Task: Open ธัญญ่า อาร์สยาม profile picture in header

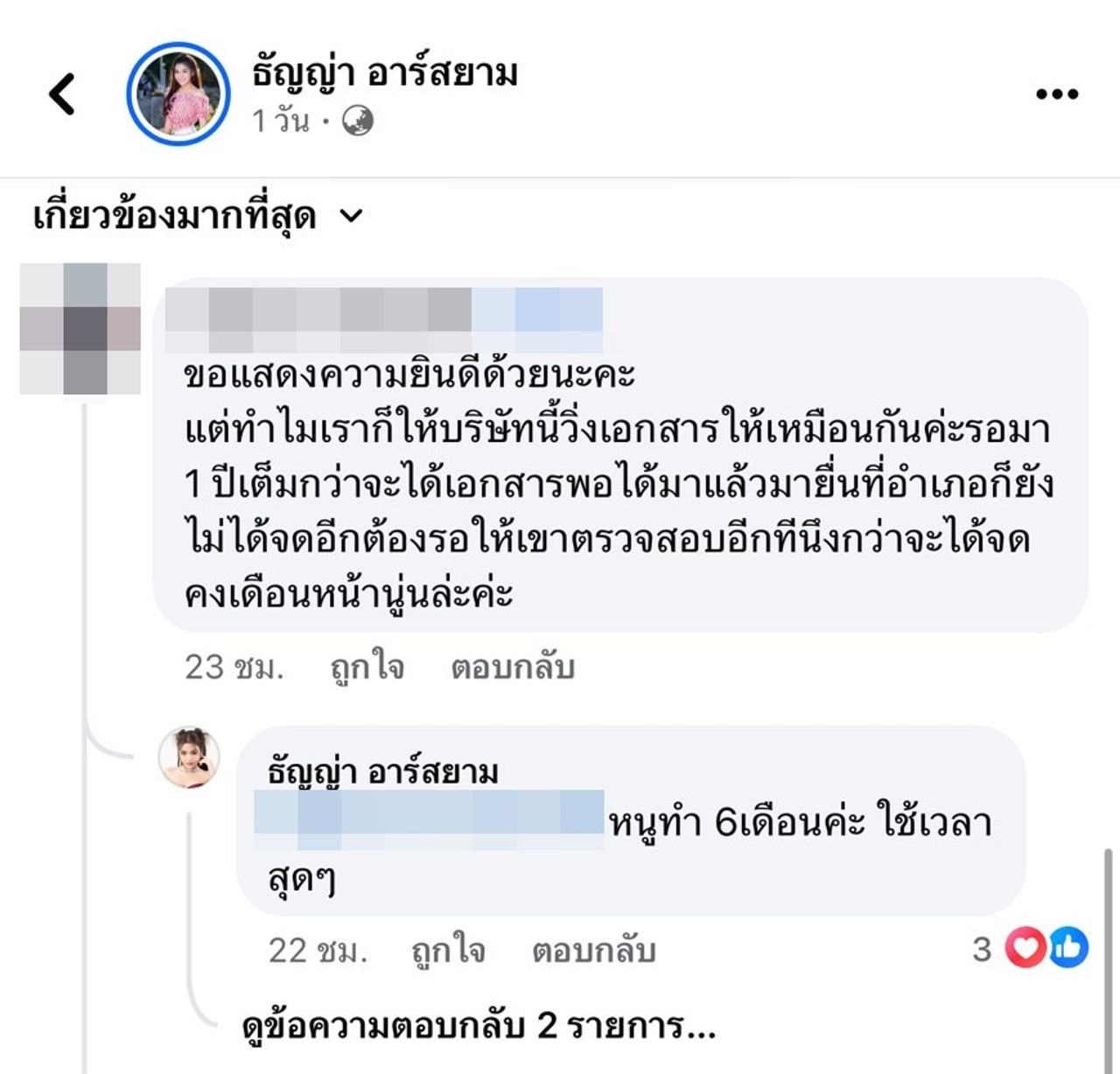Action: click(x=178, y=94)
